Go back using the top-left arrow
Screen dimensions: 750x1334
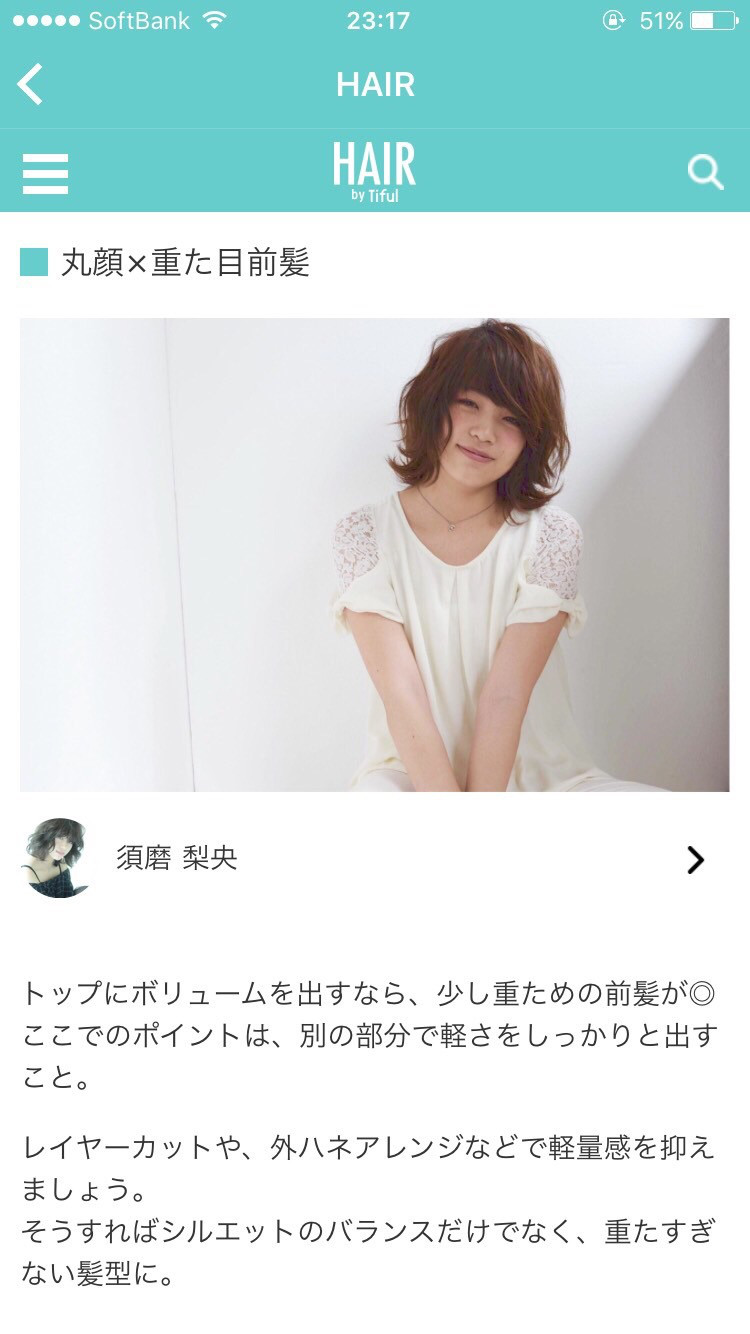pos(31,84)
